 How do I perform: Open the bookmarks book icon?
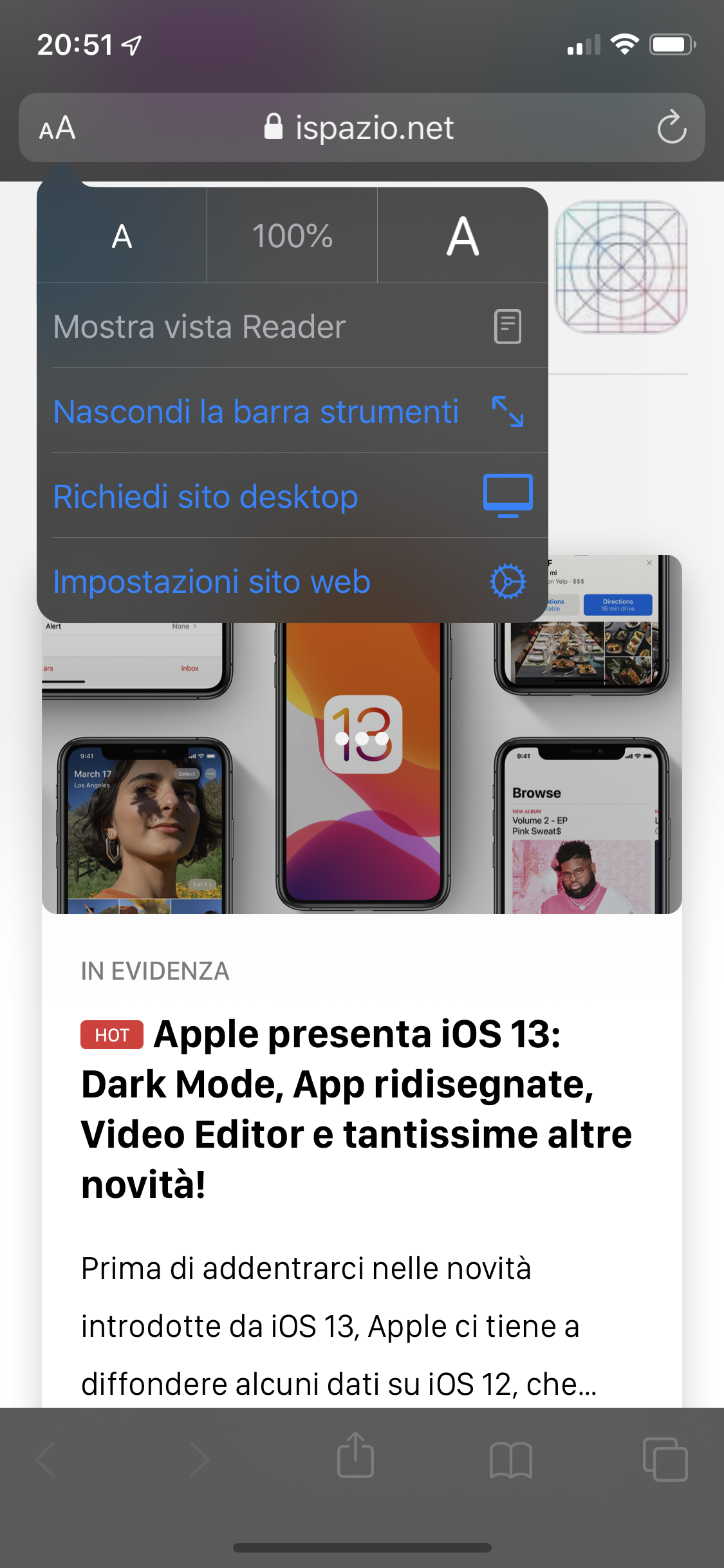pos(510,1459)
